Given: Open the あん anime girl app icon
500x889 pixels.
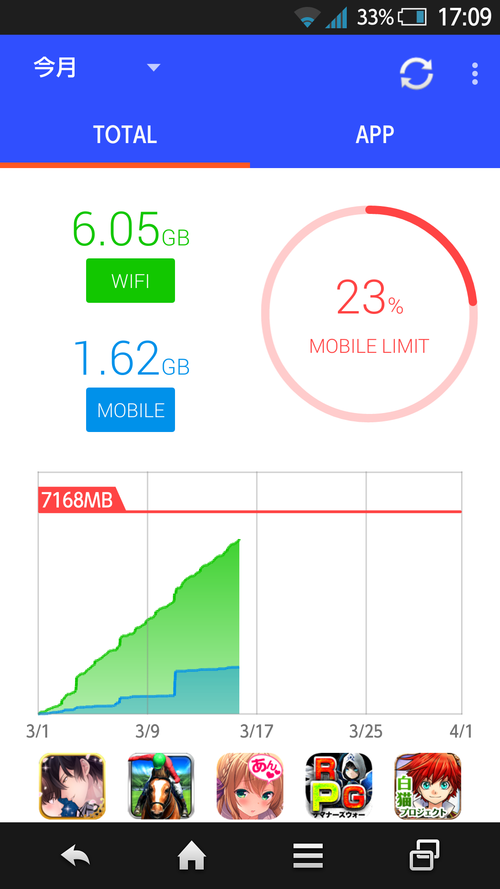Looking at the screenshot, I should (x=250, y=786).
